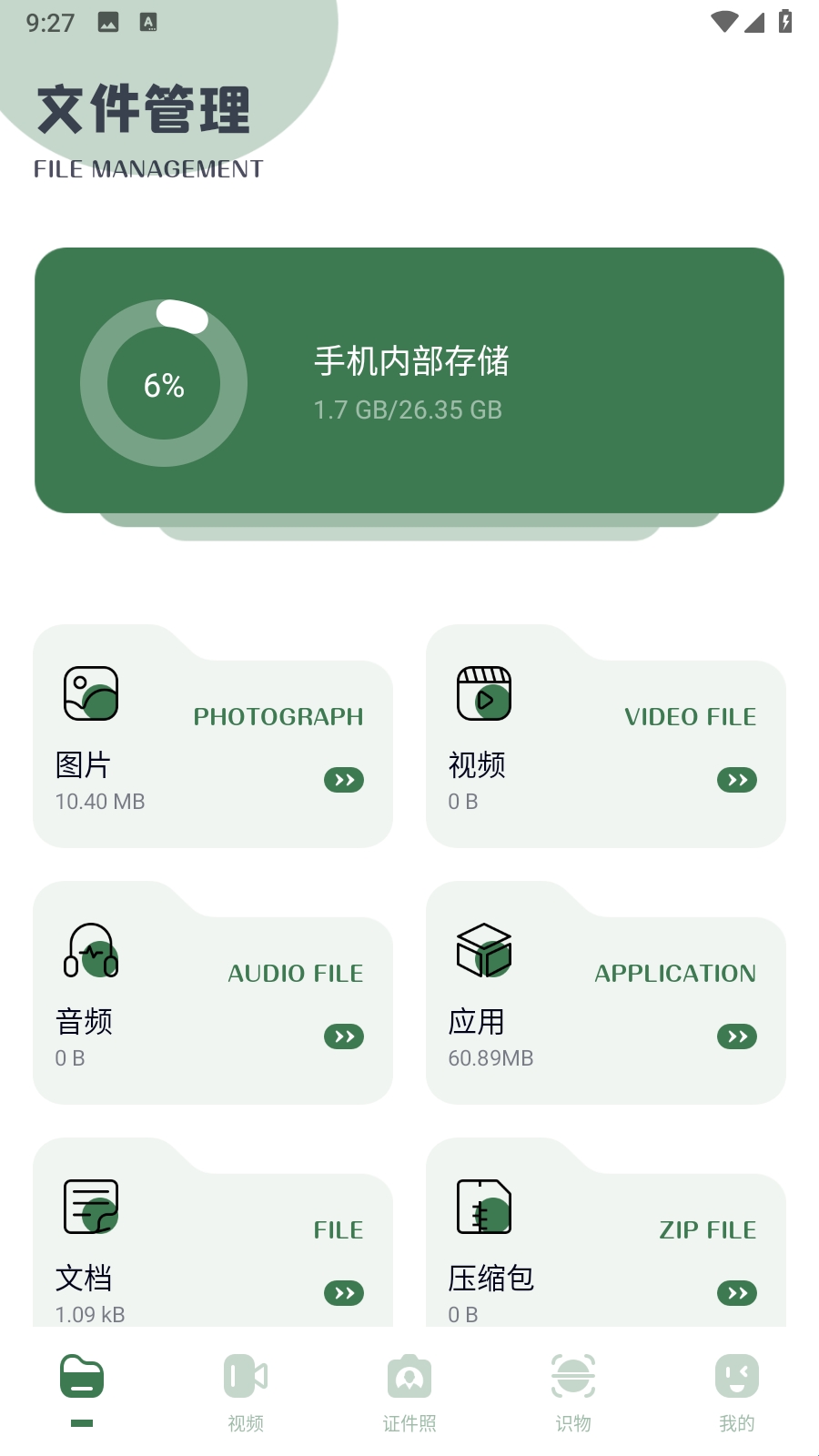
Task: Open the 应用 Application folder
Action: click(606, 993)
